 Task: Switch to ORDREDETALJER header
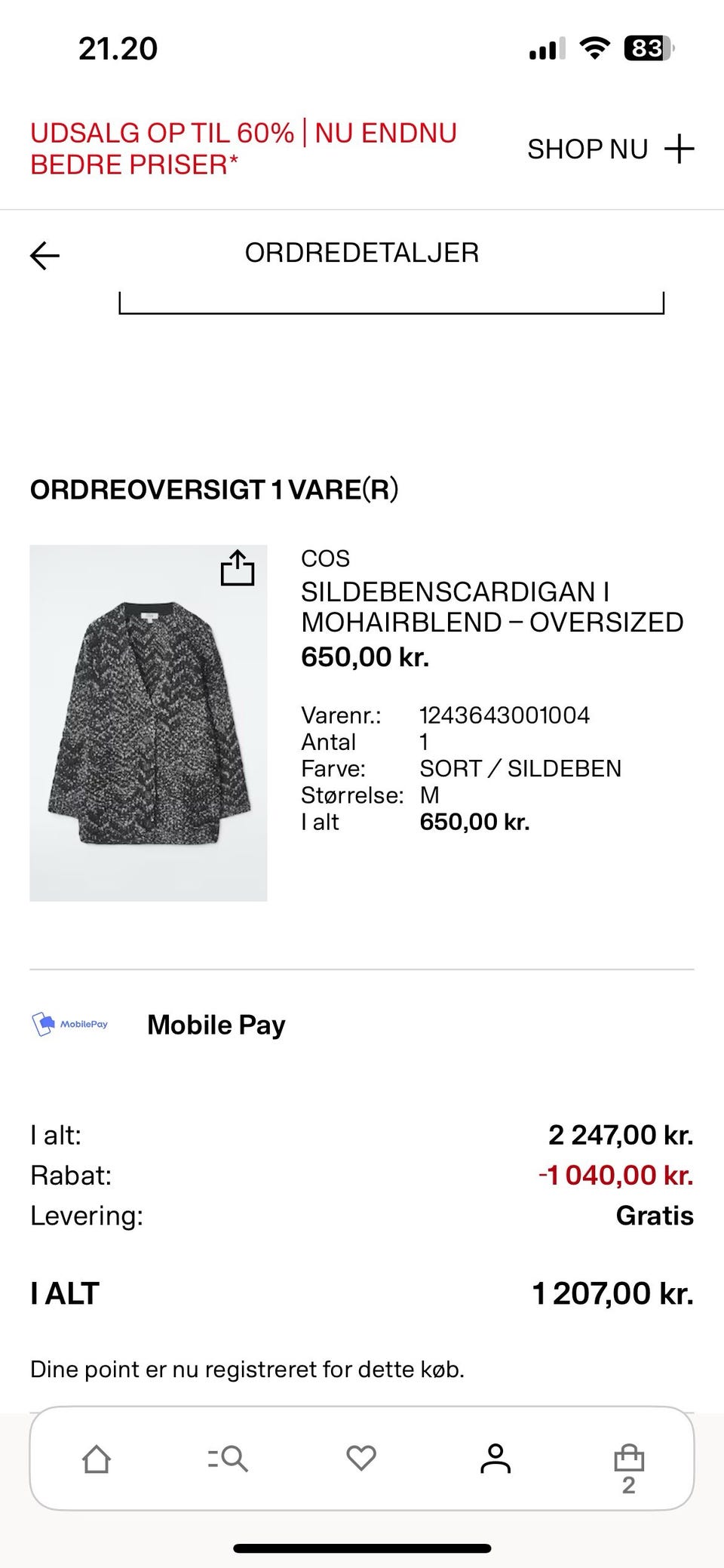362,253
